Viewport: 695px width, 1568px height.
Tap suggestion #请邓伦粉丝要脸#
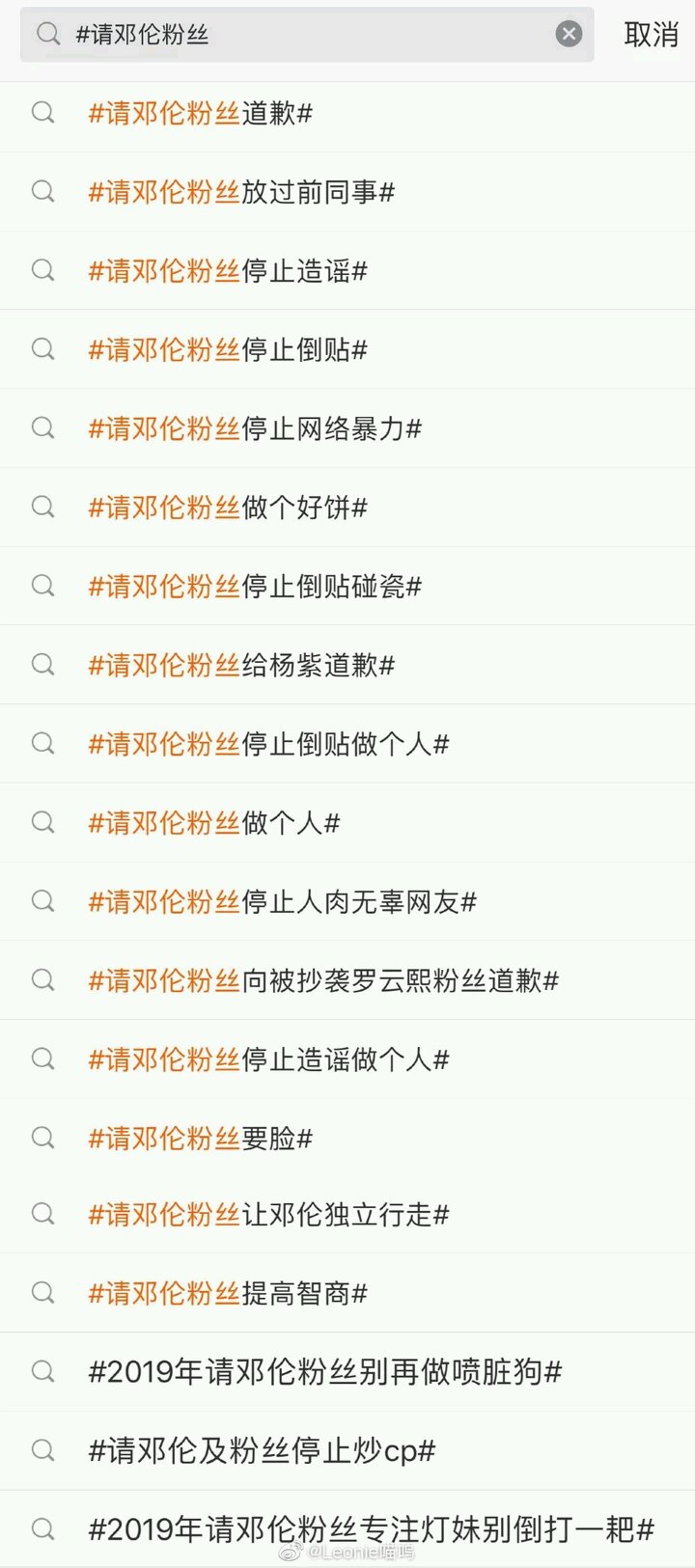click(x=201, y=1139)
